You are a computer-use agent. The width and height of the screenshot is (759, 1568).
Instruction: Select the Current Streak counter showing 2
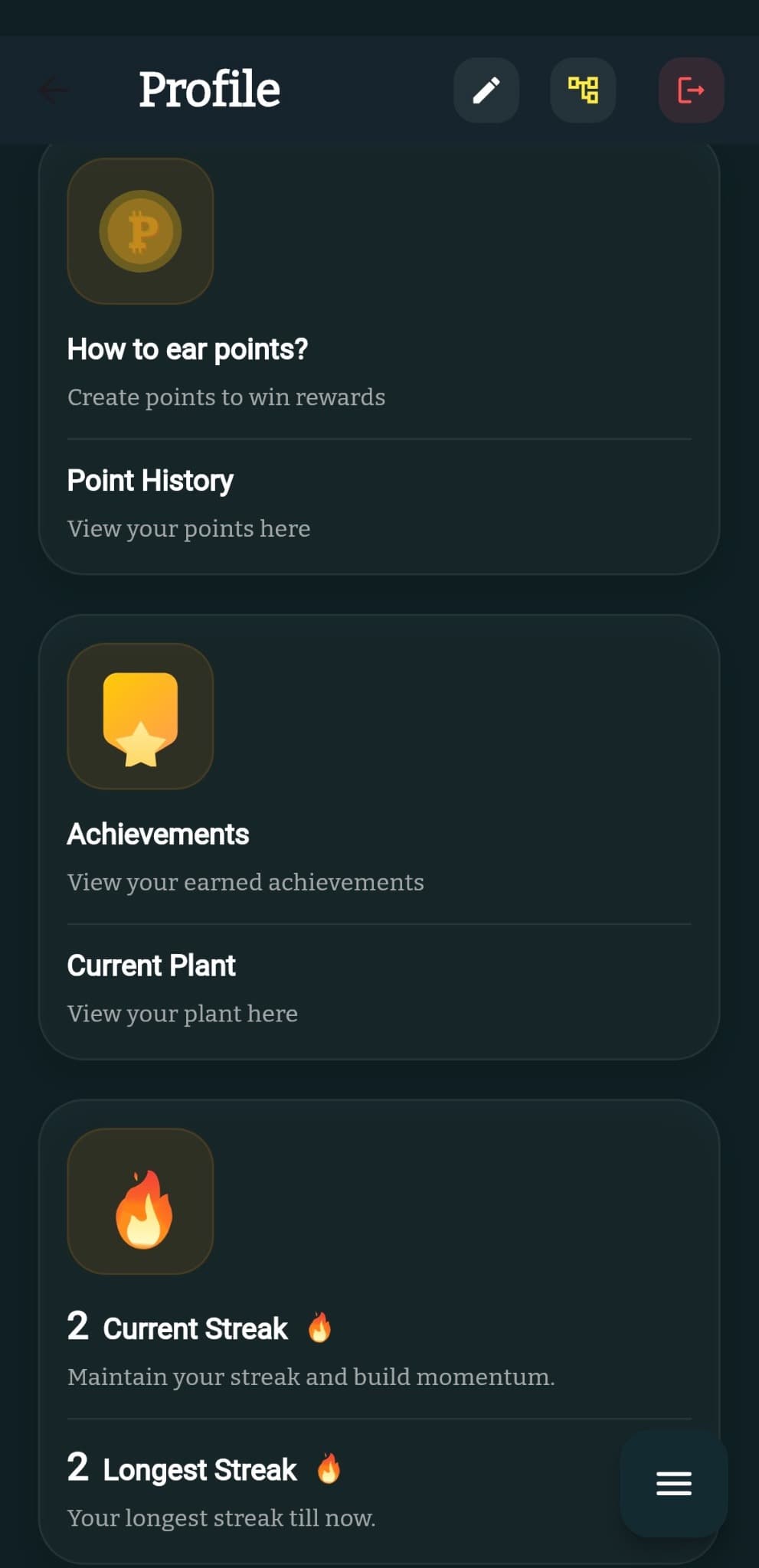pyautogui.click(x=77, y=1327)
